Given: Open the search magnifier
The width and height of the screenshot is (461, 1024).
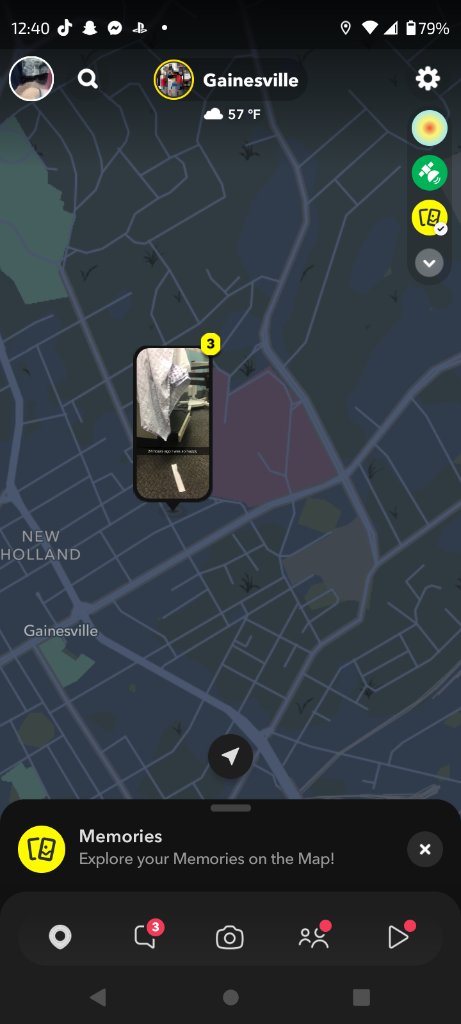Looking at the screenshot, I should pos(88,80).
